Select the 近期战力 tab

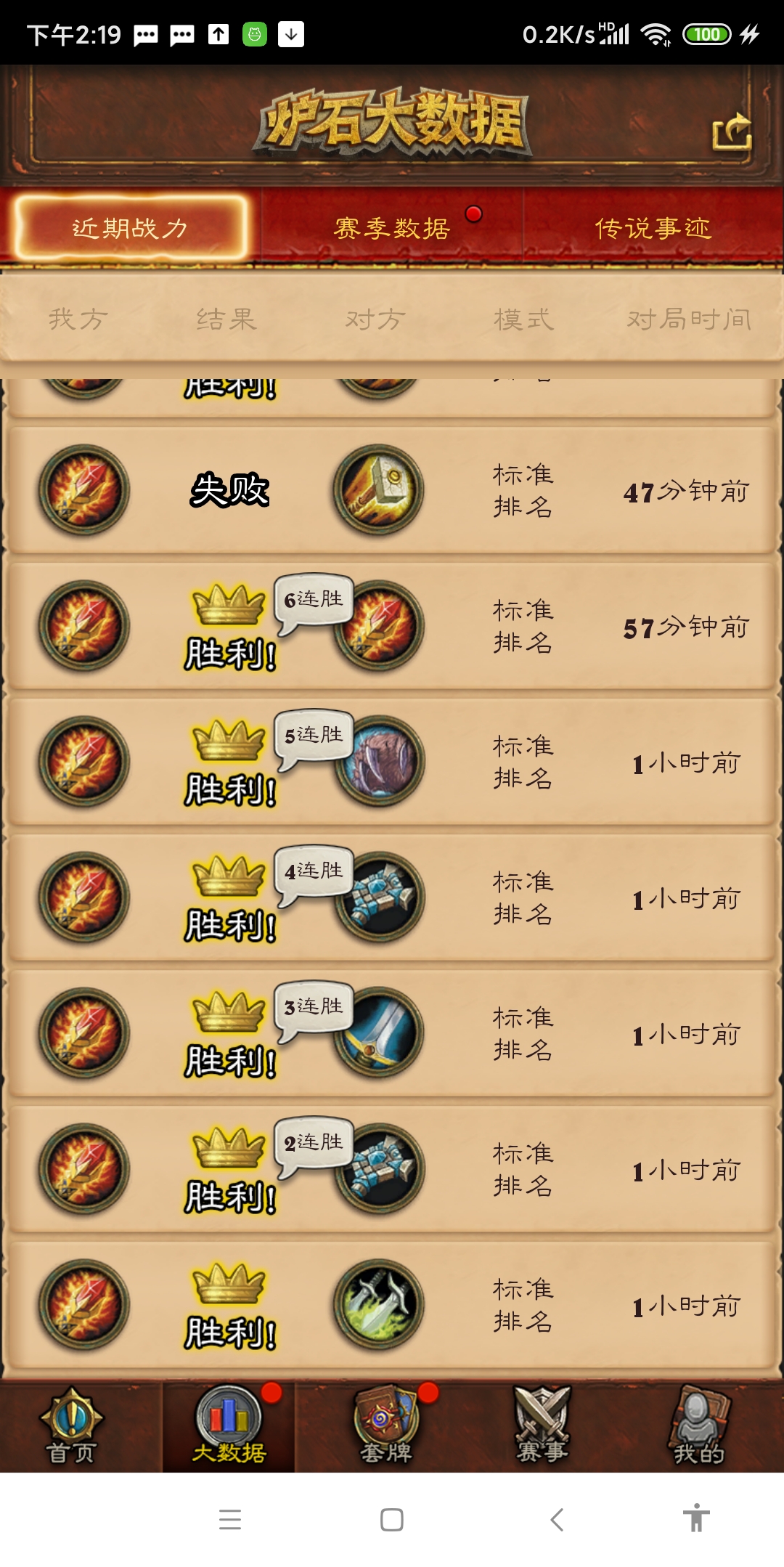(x=131, y=228)
